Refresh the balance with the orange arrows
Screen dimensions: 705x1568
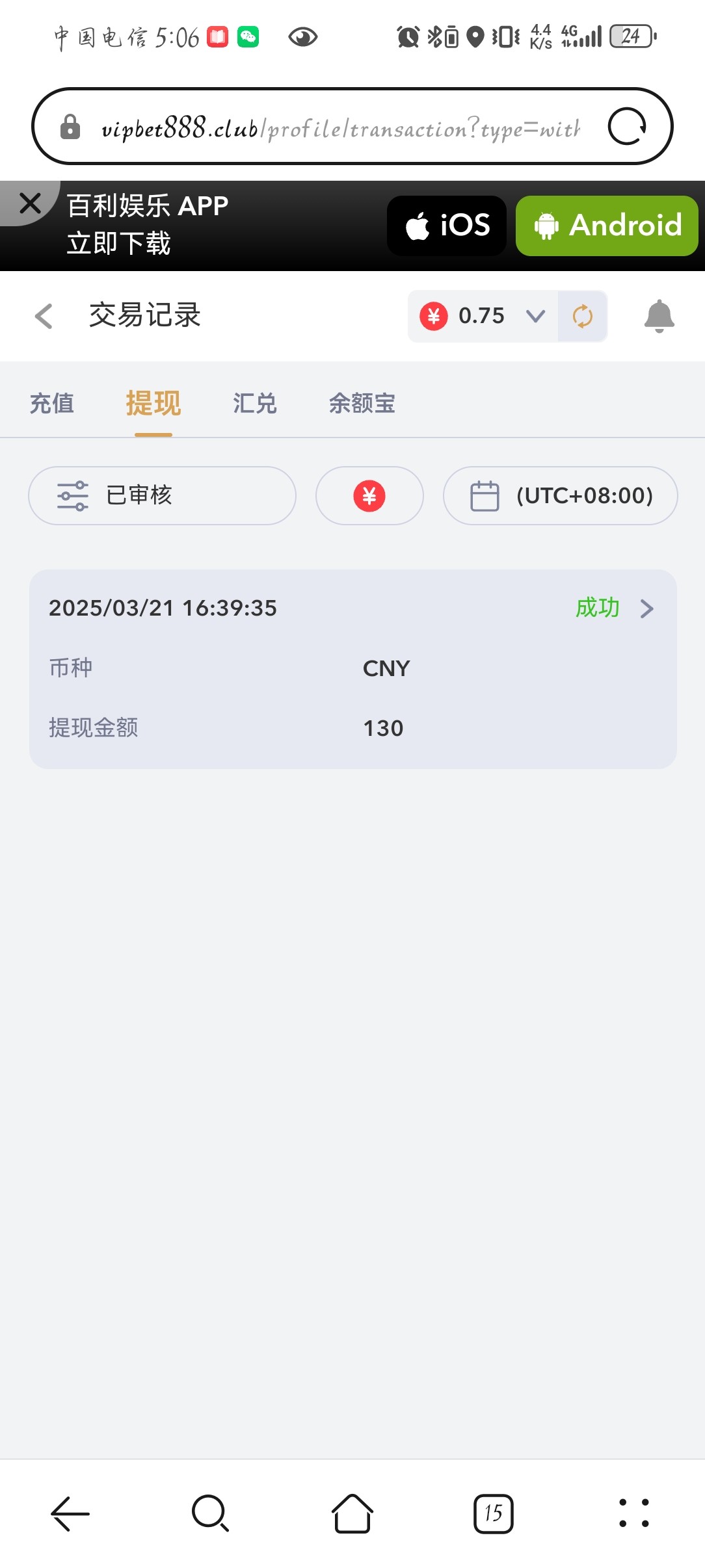pos(582,317)
